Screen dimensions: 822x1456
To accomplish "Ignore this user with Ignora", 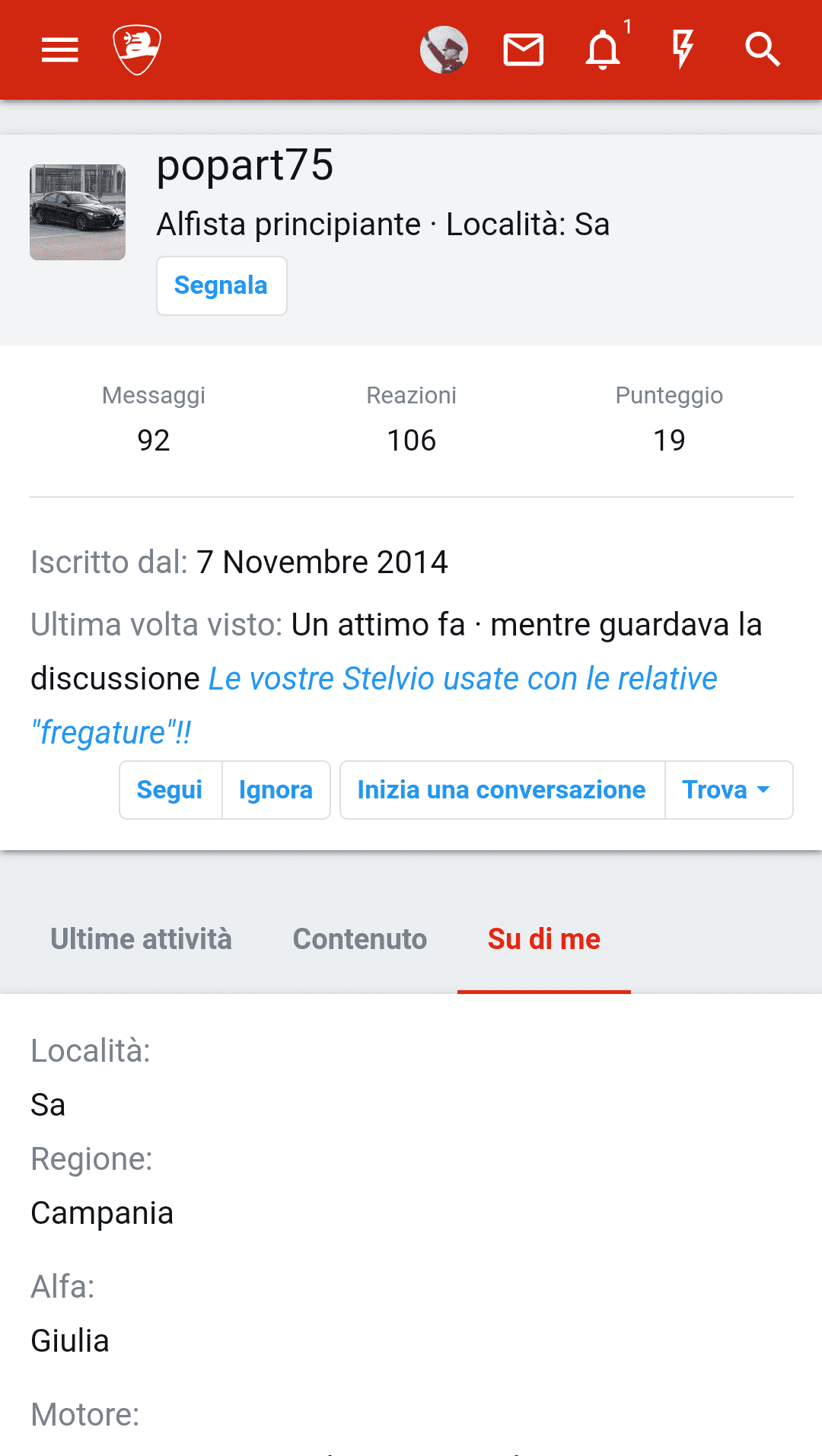I will (x=276, y=790).
